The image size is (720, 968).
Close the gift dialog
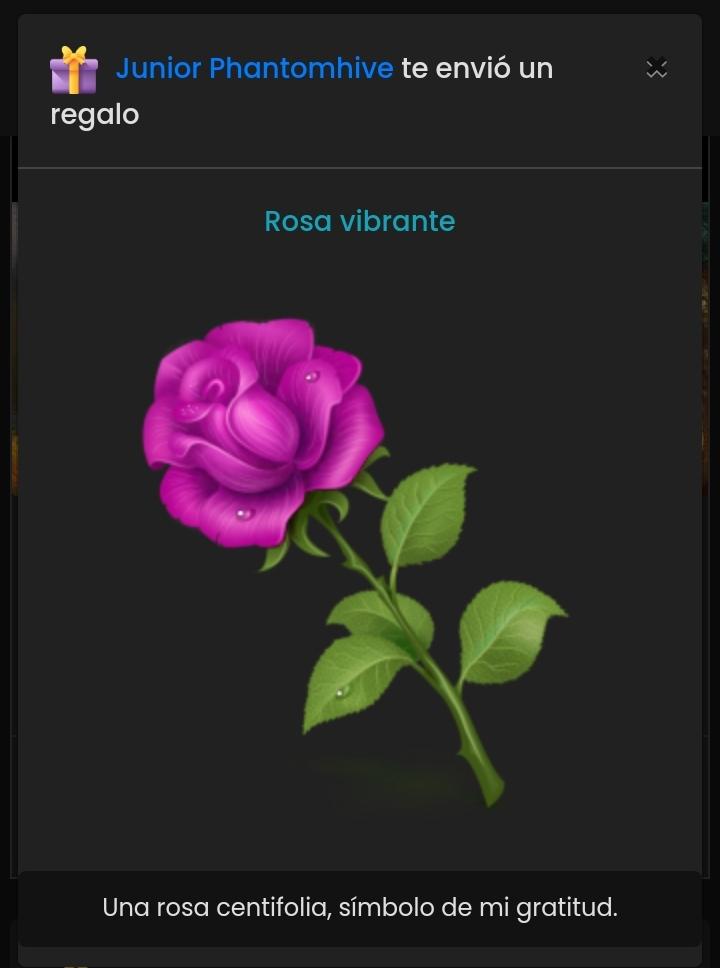point(656,68)
